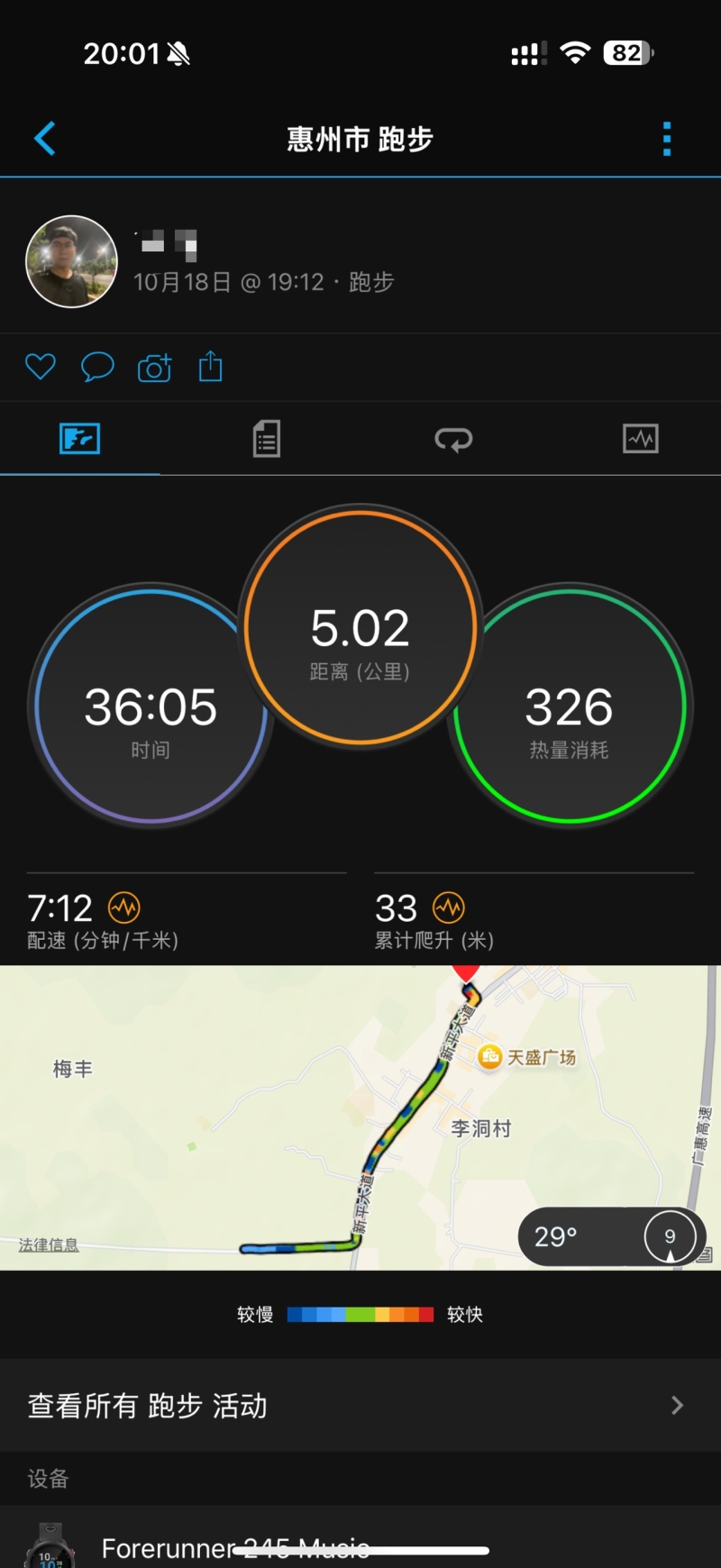Screen dimensions: 721x1568
Task: Go back using the blue arrow
Action: click(45, 139)
